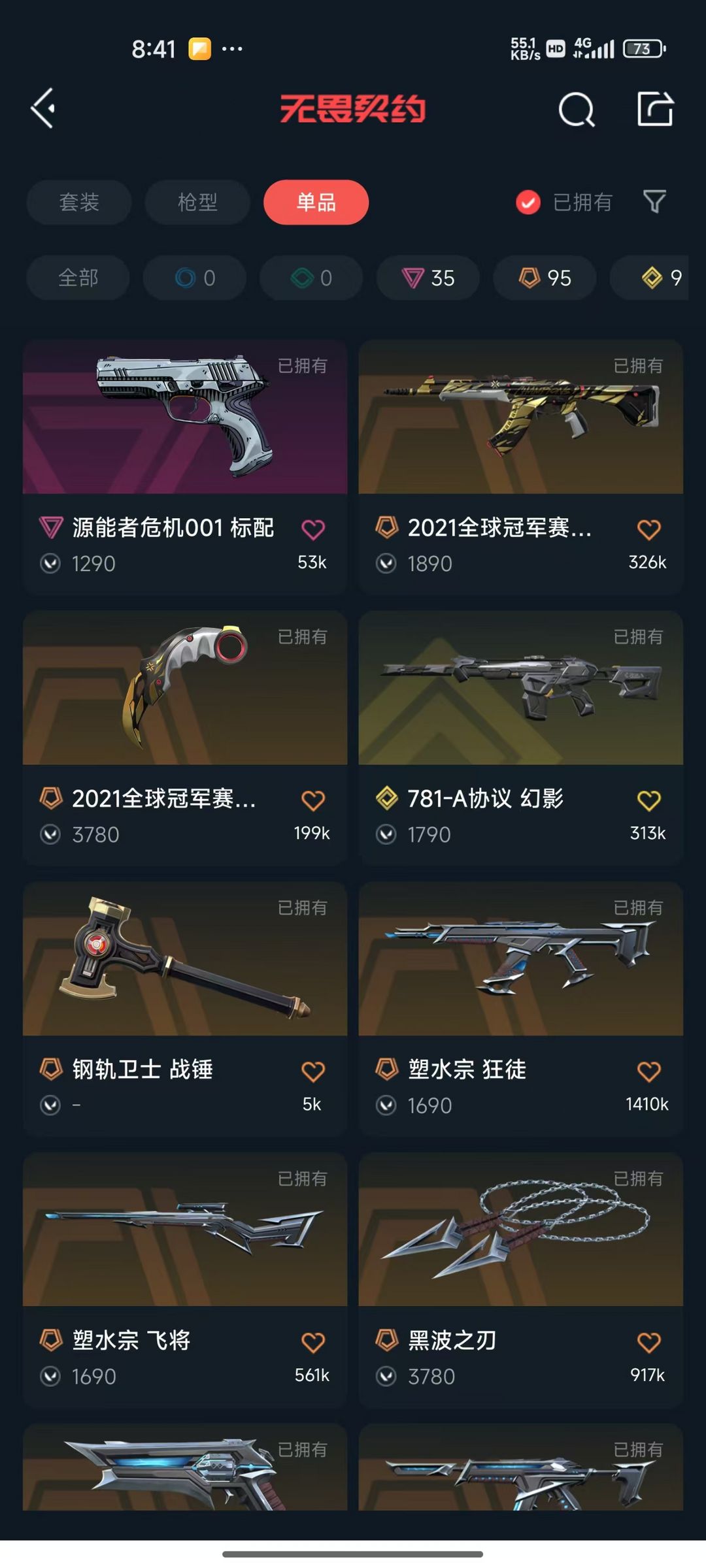Favorite the 塑水宗 飞将 skin

click(313, 1343)
